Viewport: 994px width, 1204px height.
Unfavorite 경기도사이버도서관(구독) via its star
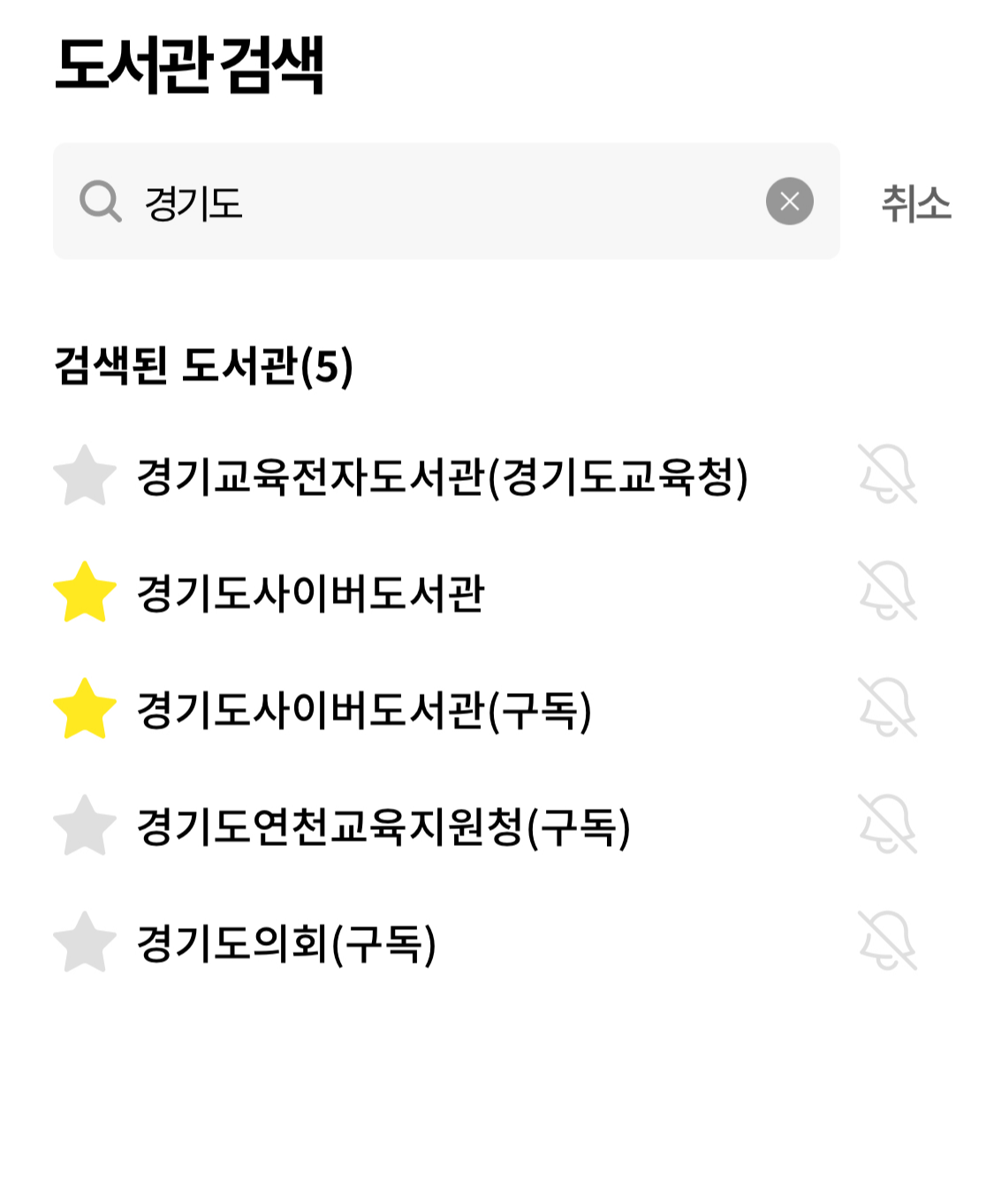click(85, 708)
